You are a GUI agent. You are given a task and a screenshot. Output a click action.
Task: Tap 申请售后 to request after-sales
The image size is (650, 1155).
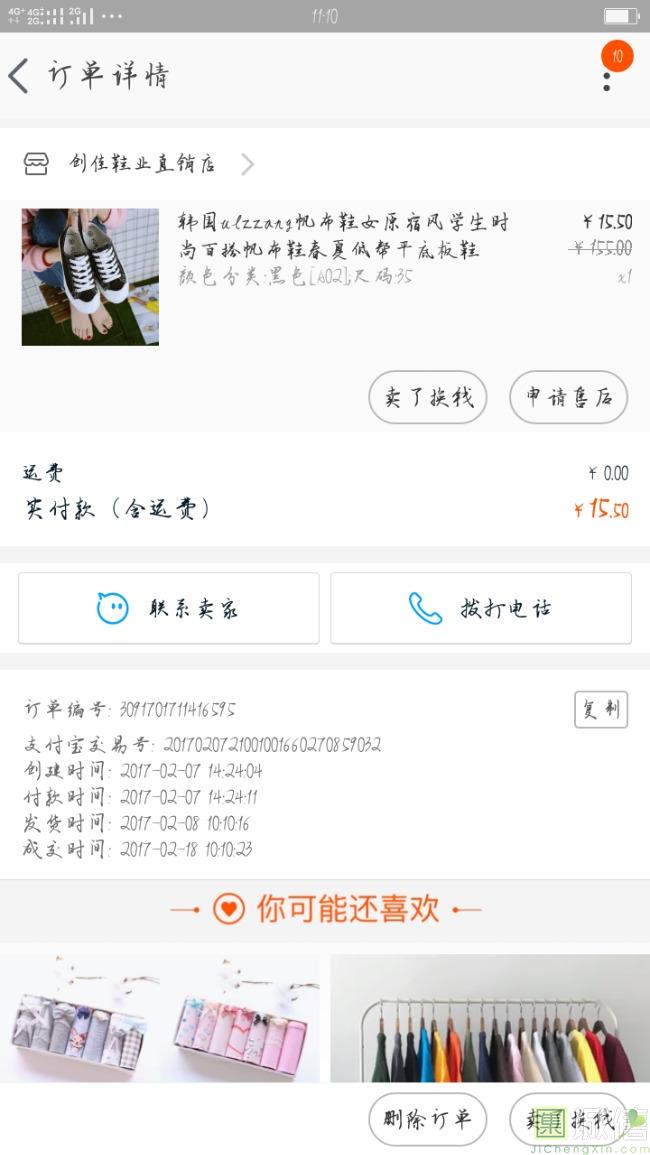click(568, 398)
